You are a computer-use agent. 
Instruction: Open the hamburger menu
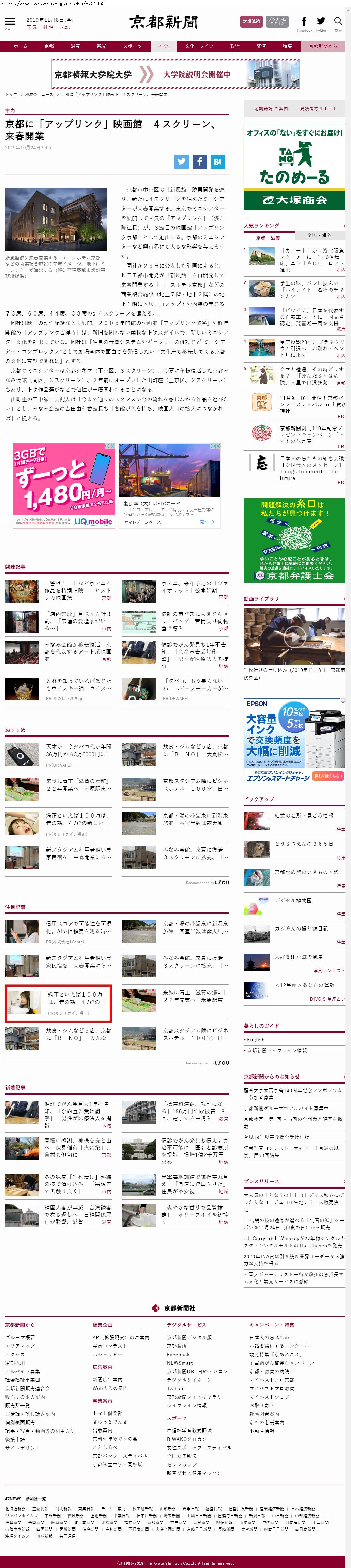tap(10, 23)
